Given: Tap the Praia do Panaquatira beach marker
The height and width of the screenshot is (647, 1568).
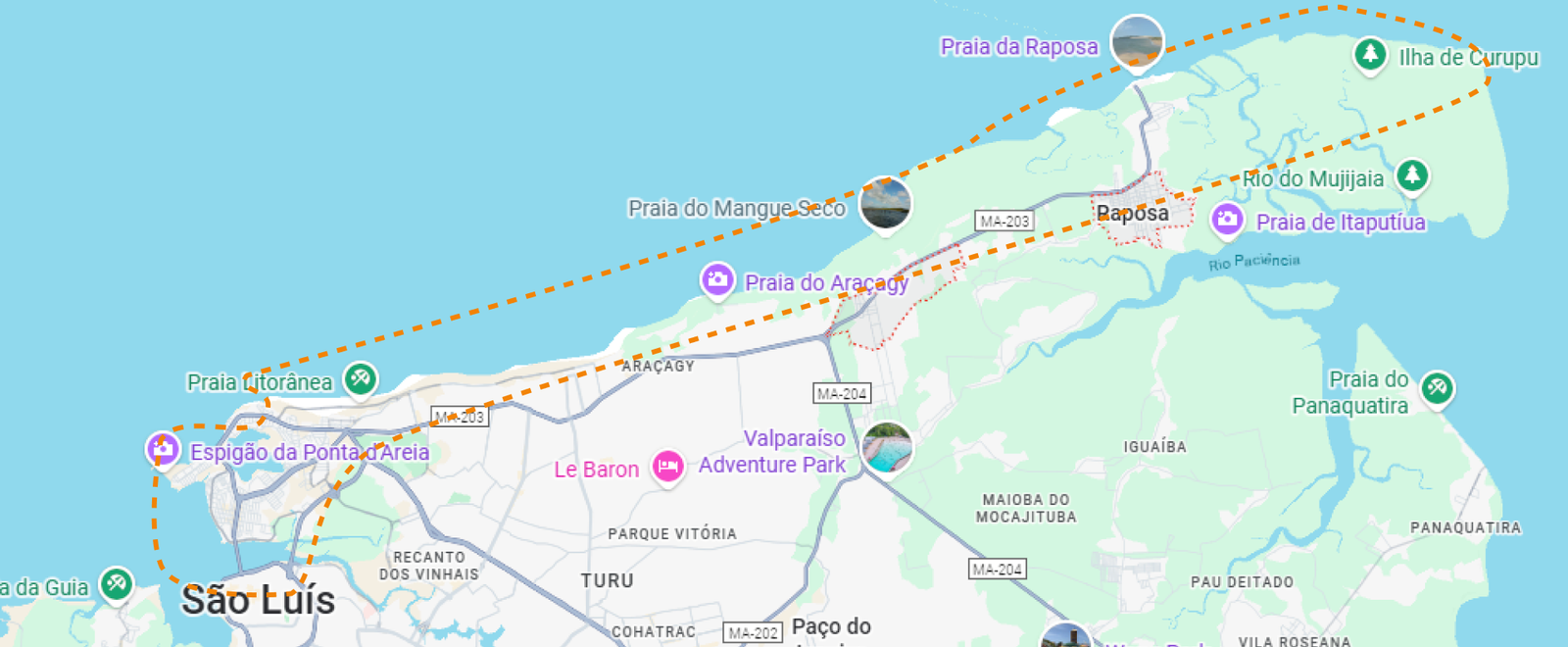Looking at the screenshot, I should coord(1438,388).
